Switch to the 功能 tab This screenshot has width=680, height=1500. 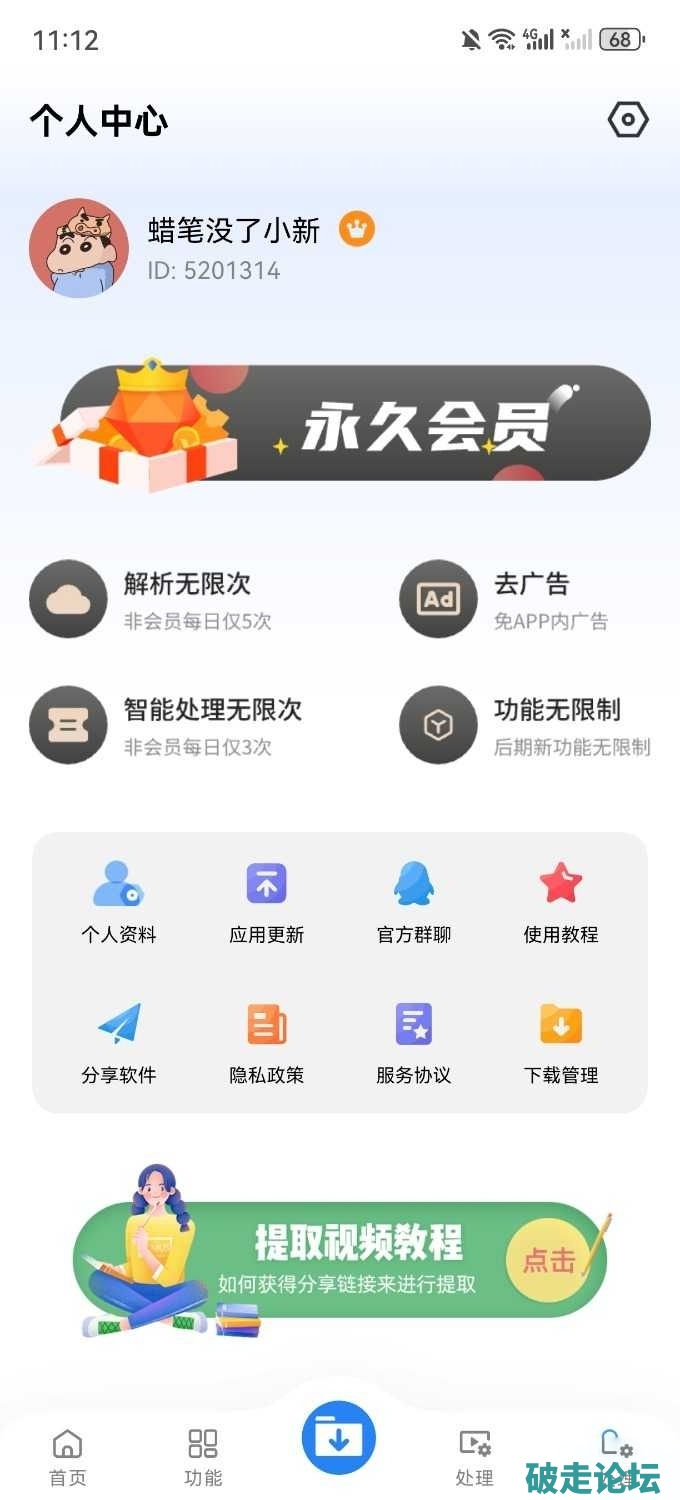pos(203,1456)
